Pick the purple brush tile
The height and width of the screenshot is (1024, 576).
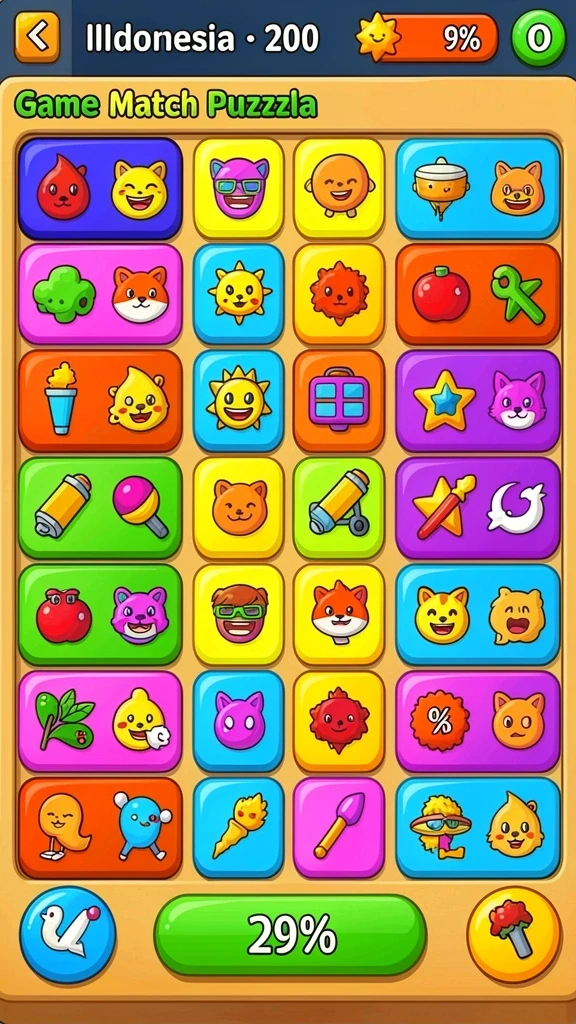click(x=339, y=827)
